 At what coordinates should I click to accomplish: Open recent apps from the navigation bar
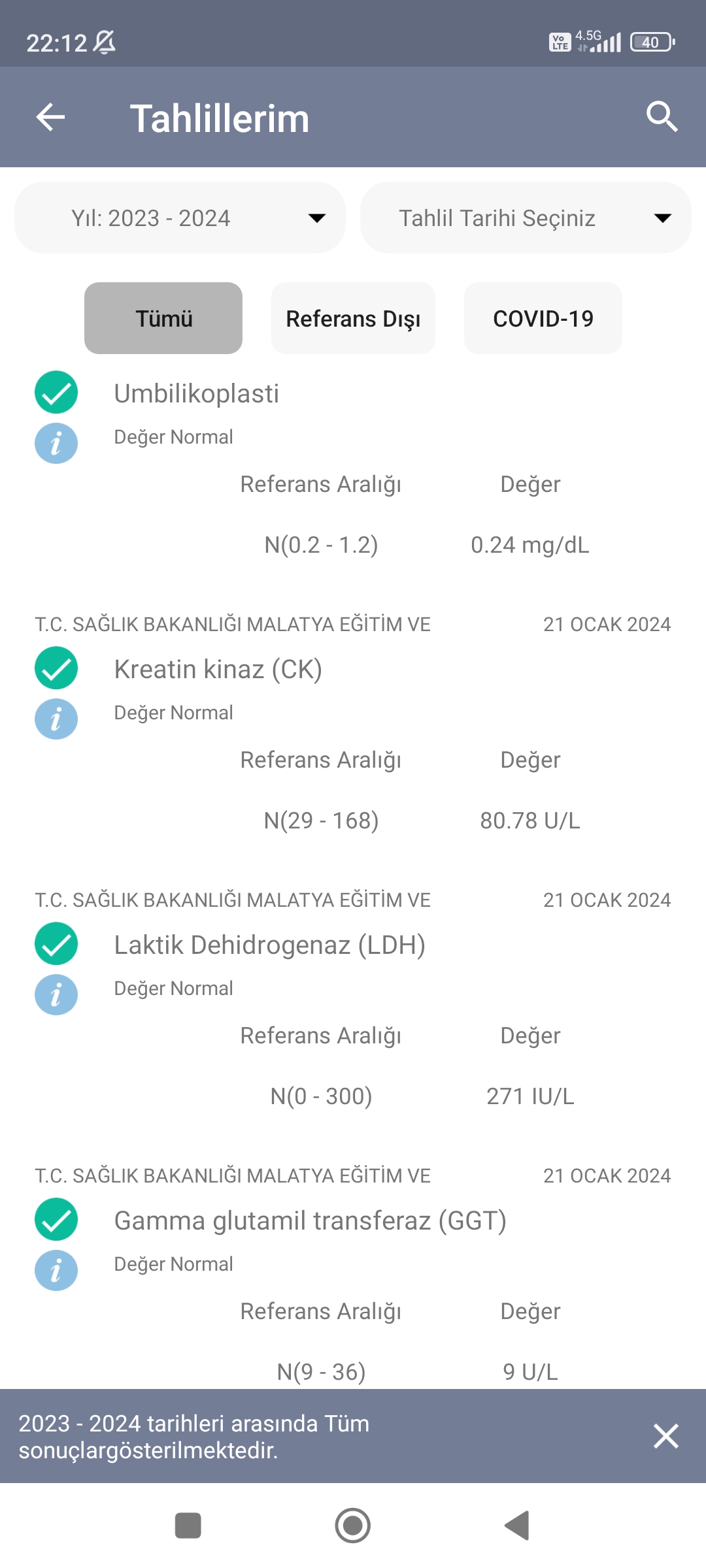[x=188, y=1526]
